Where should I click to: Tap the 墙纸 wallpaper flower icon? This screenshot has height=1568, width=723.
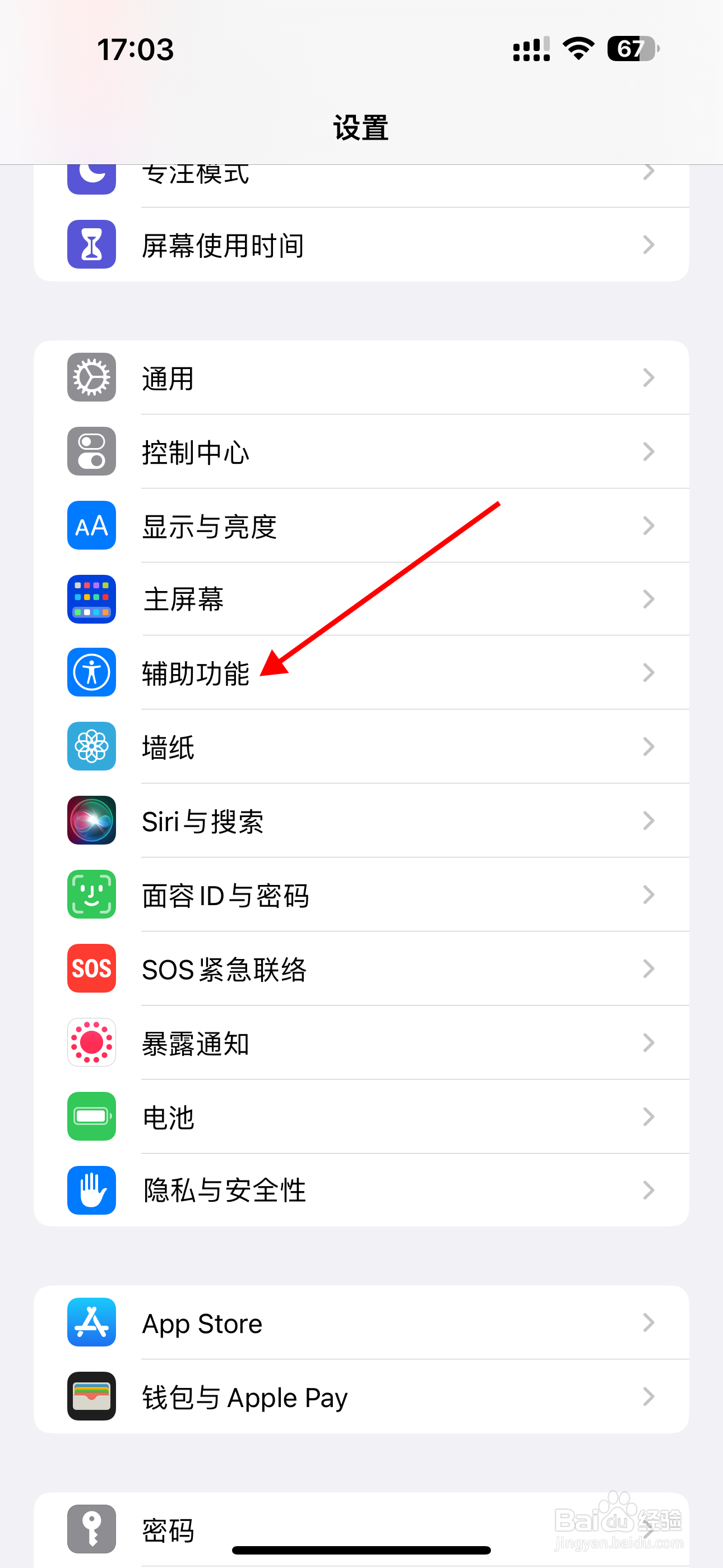click(91, 747)
